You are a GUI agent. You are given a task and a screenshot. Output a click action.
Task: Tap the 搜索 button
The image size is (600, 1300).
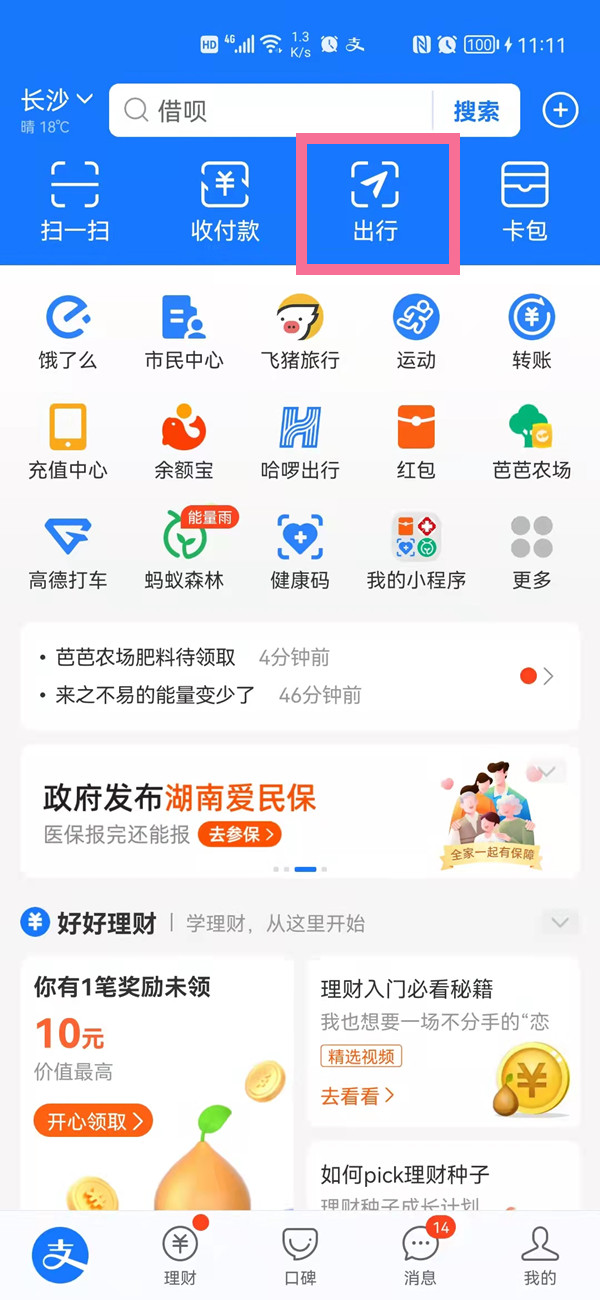tap(476, 110)
